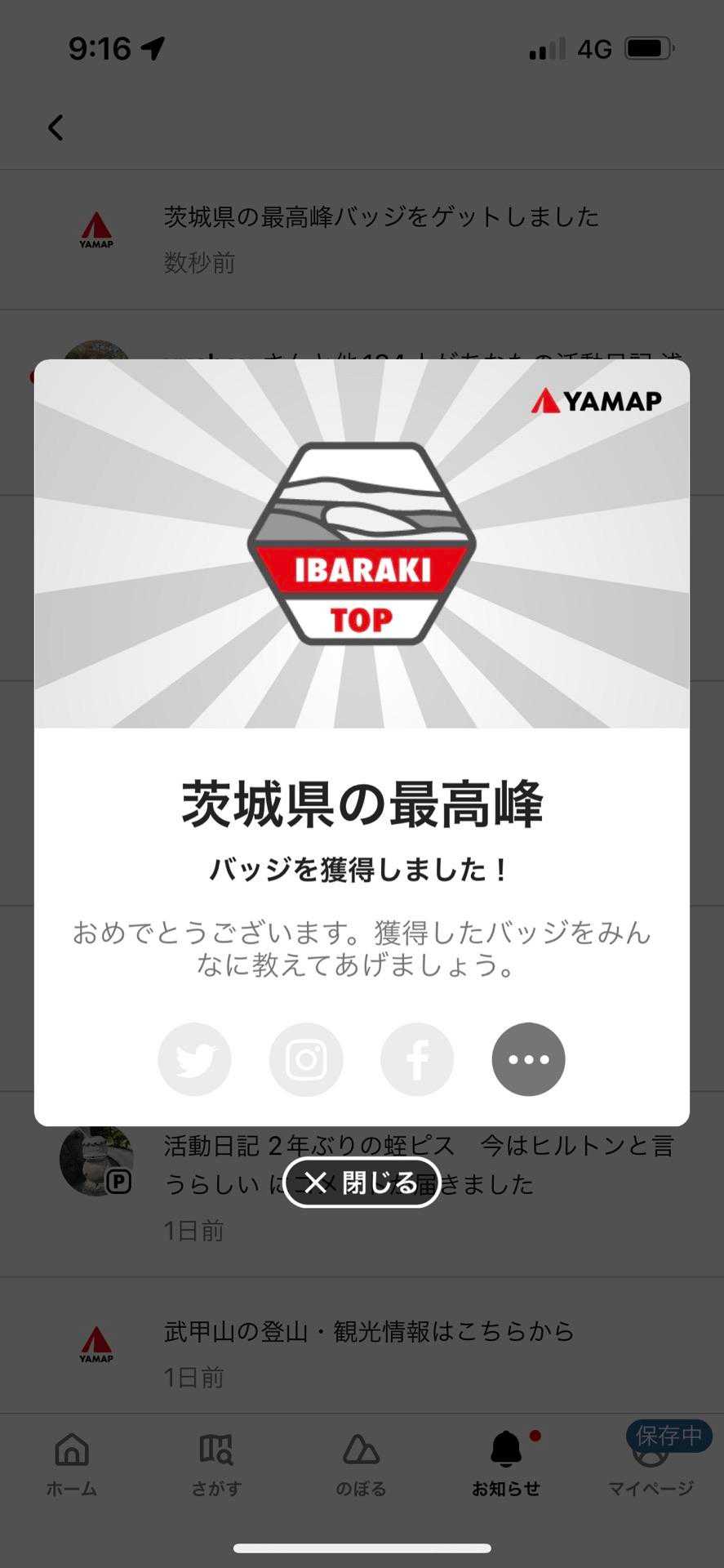Go back with the top arrow

56,127
